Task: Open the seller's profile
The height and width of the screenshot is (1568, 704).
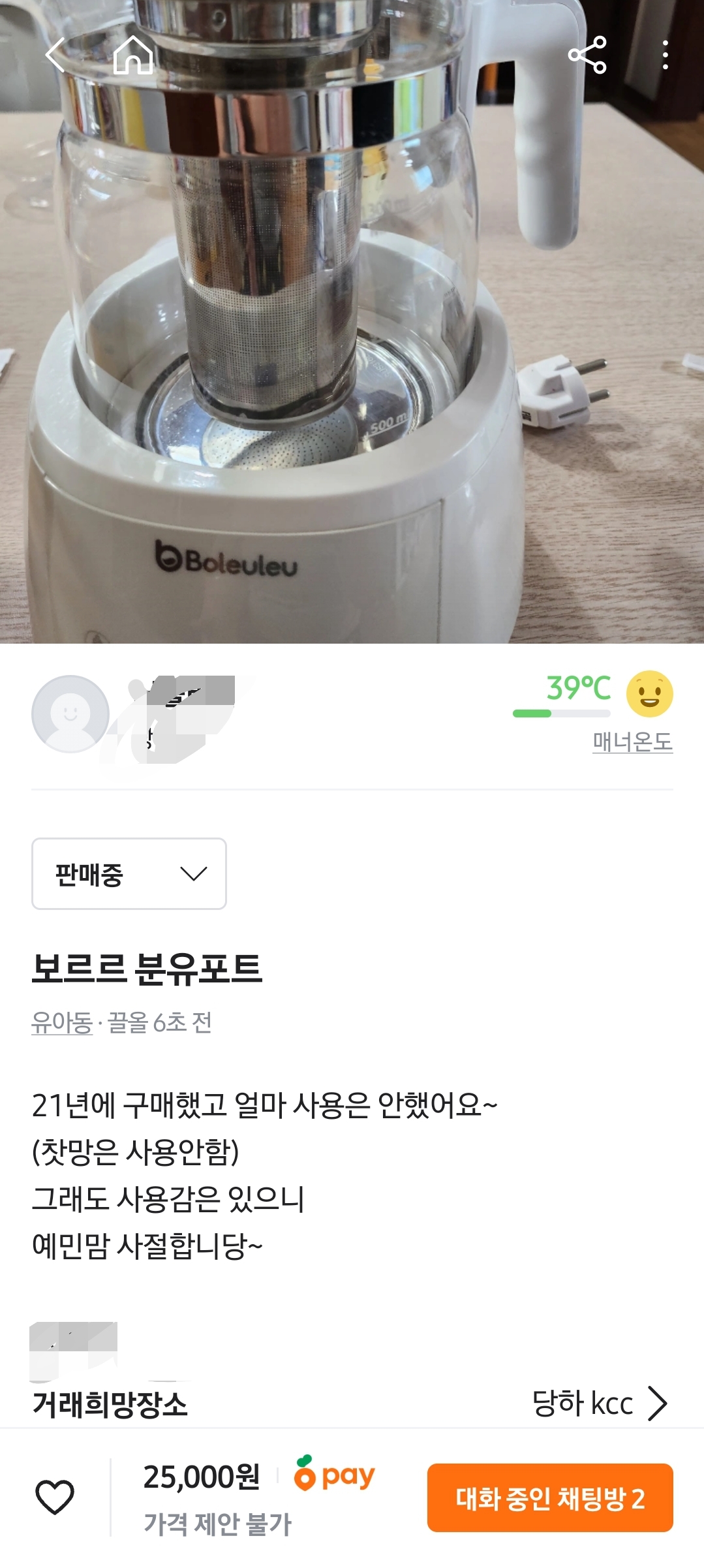Action: pyautogui.click(x=70, y=714)
